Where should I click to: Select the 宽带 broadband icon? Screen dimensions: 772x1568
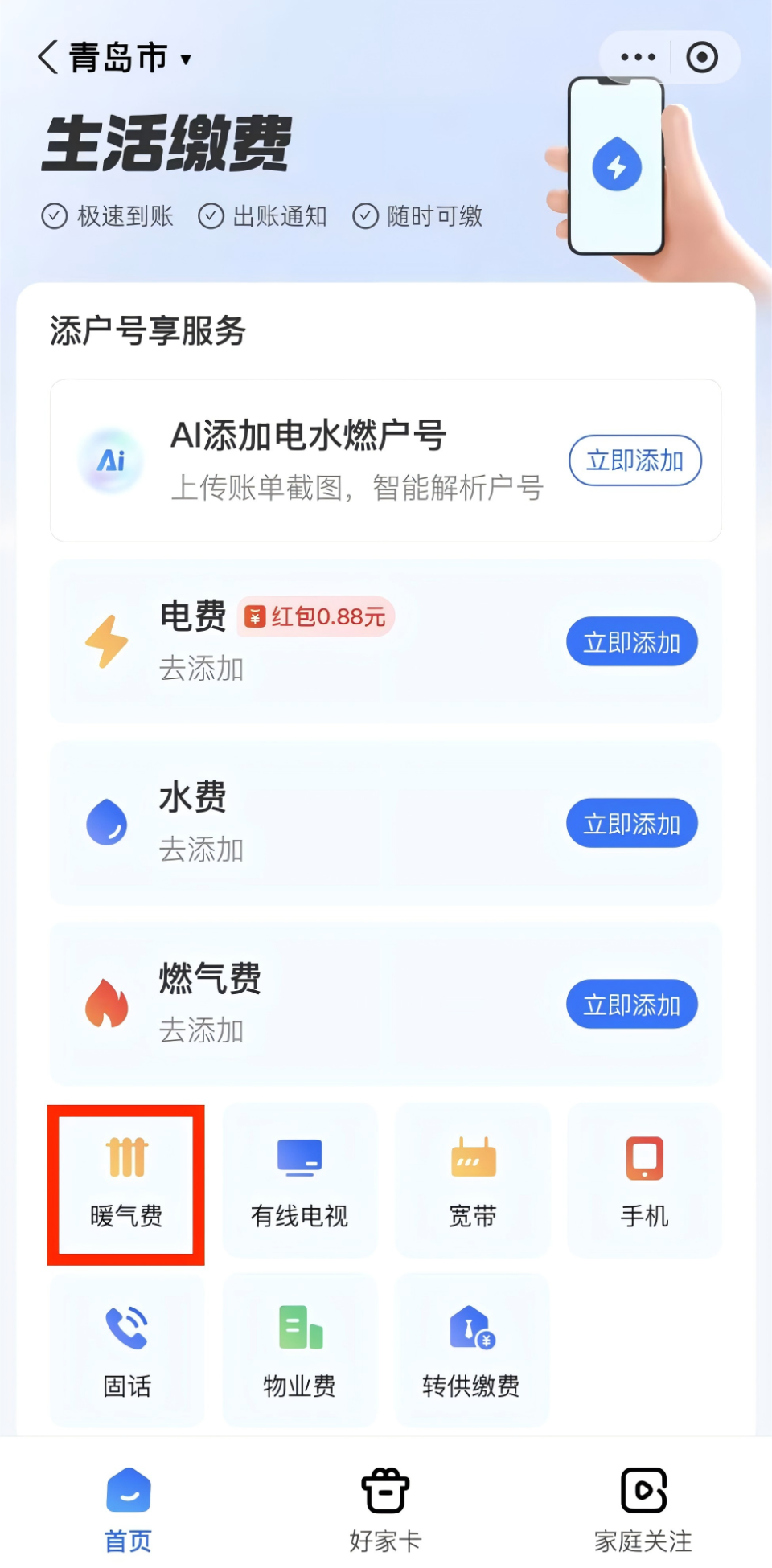(472, 1181)
